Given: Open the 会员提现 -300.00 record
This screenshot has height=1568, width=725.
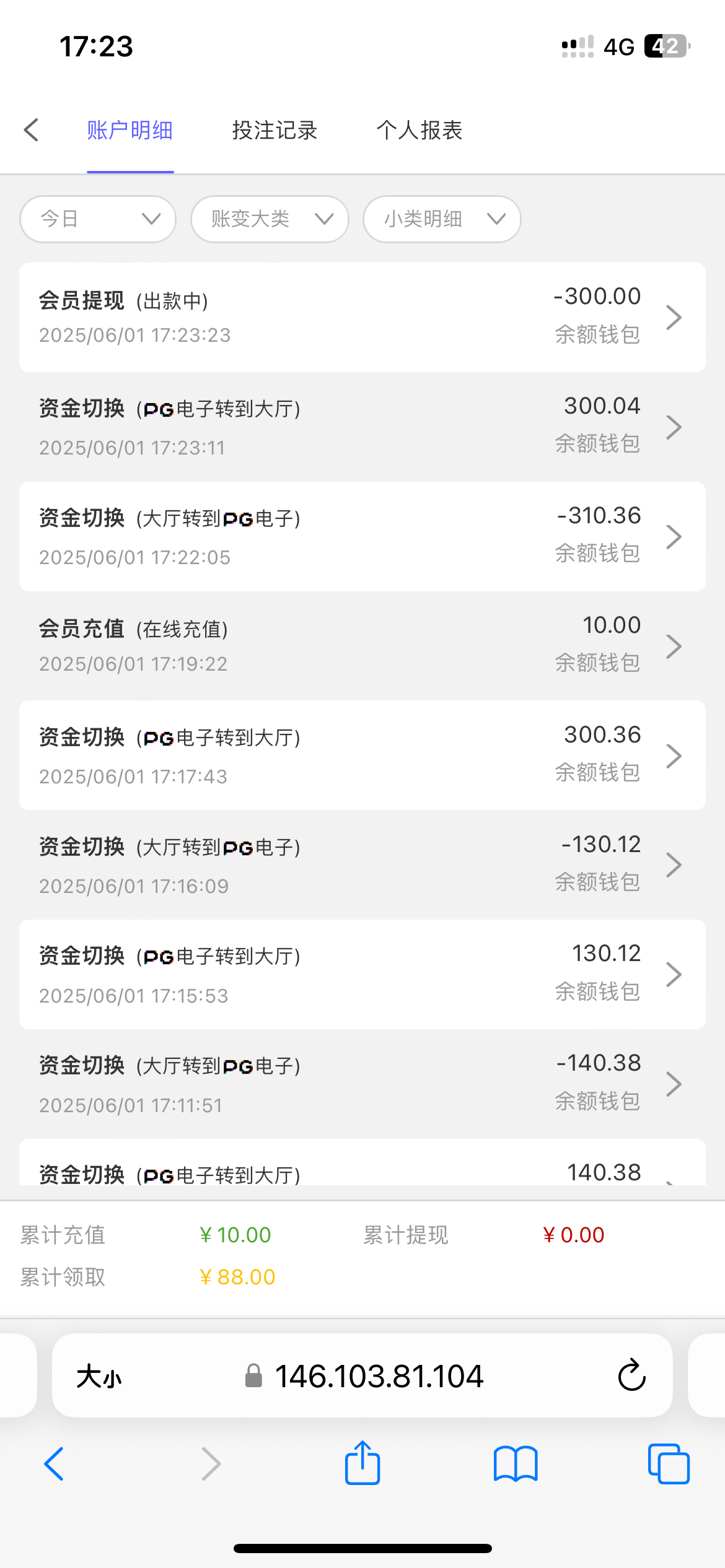Looking at the screenshot, I should [362, 317].
